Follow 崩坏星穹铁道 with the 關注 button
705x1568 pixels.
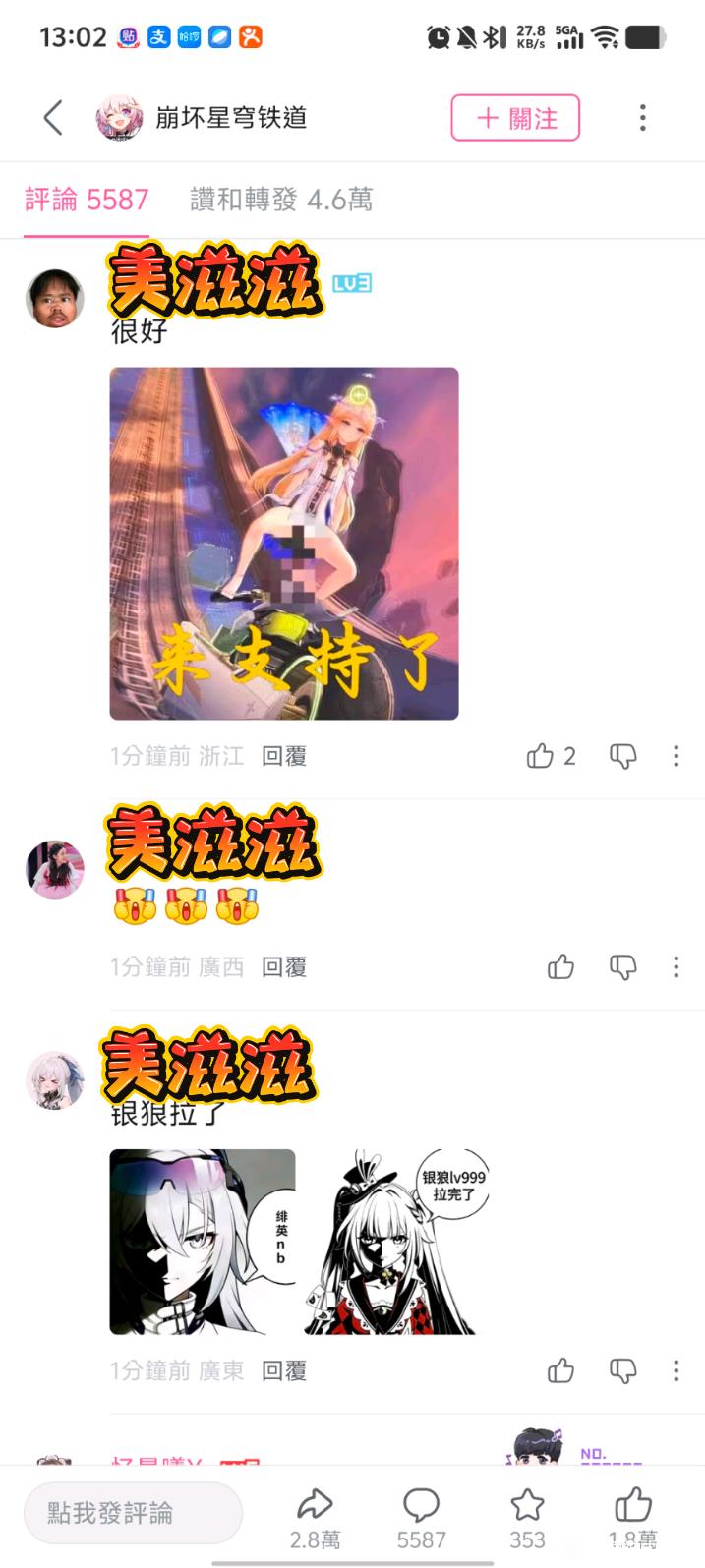pos(515,118)
